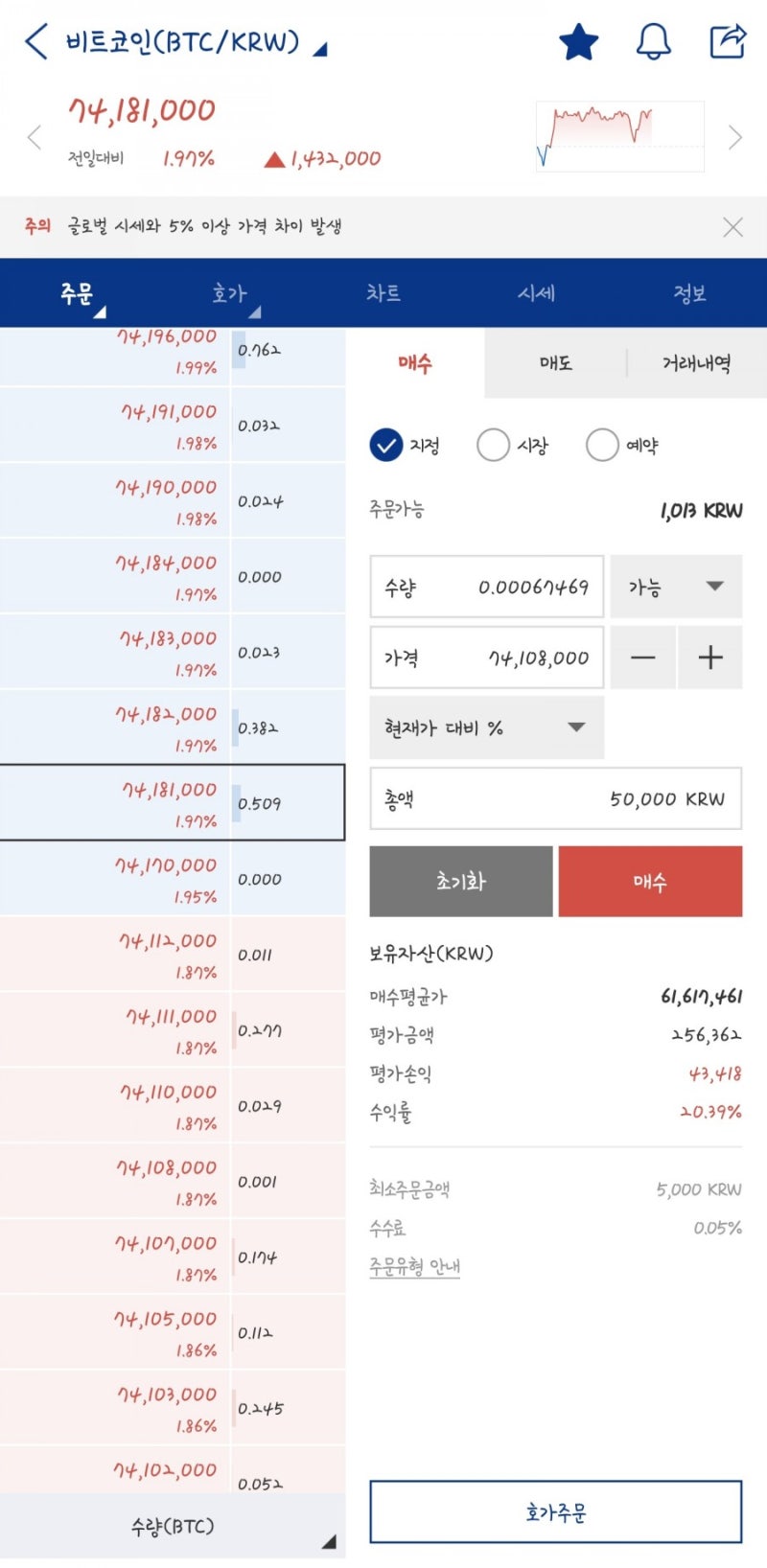Viewport: 767px width, 1568px height.
Task: Edit the 수량 quantity field
Action: pos(487,587)
